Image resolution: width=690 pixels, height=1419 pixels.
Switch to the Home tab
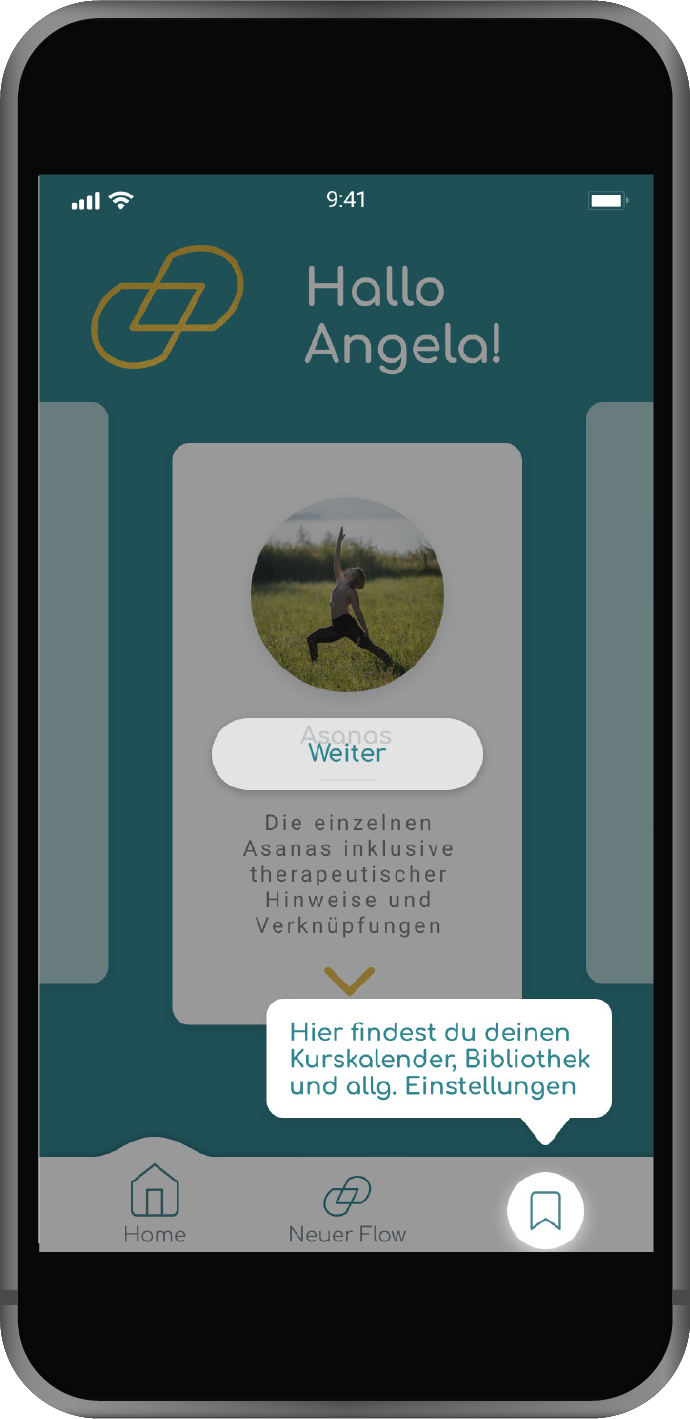tap(154, 1204)
